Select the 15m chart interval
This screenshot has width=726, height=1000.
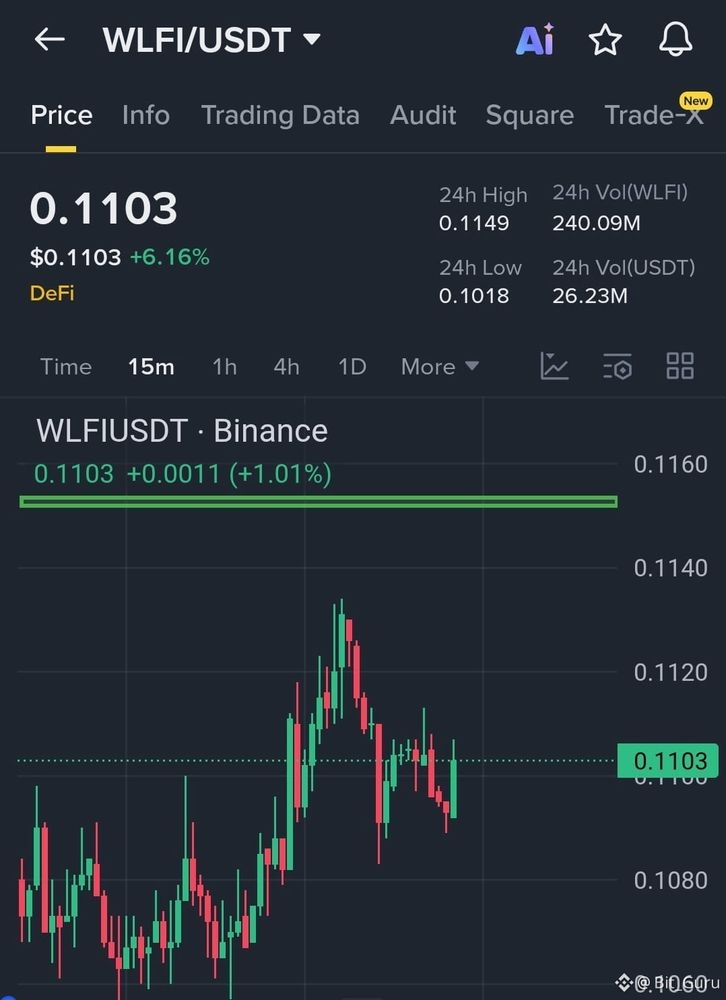pos(151,367)
